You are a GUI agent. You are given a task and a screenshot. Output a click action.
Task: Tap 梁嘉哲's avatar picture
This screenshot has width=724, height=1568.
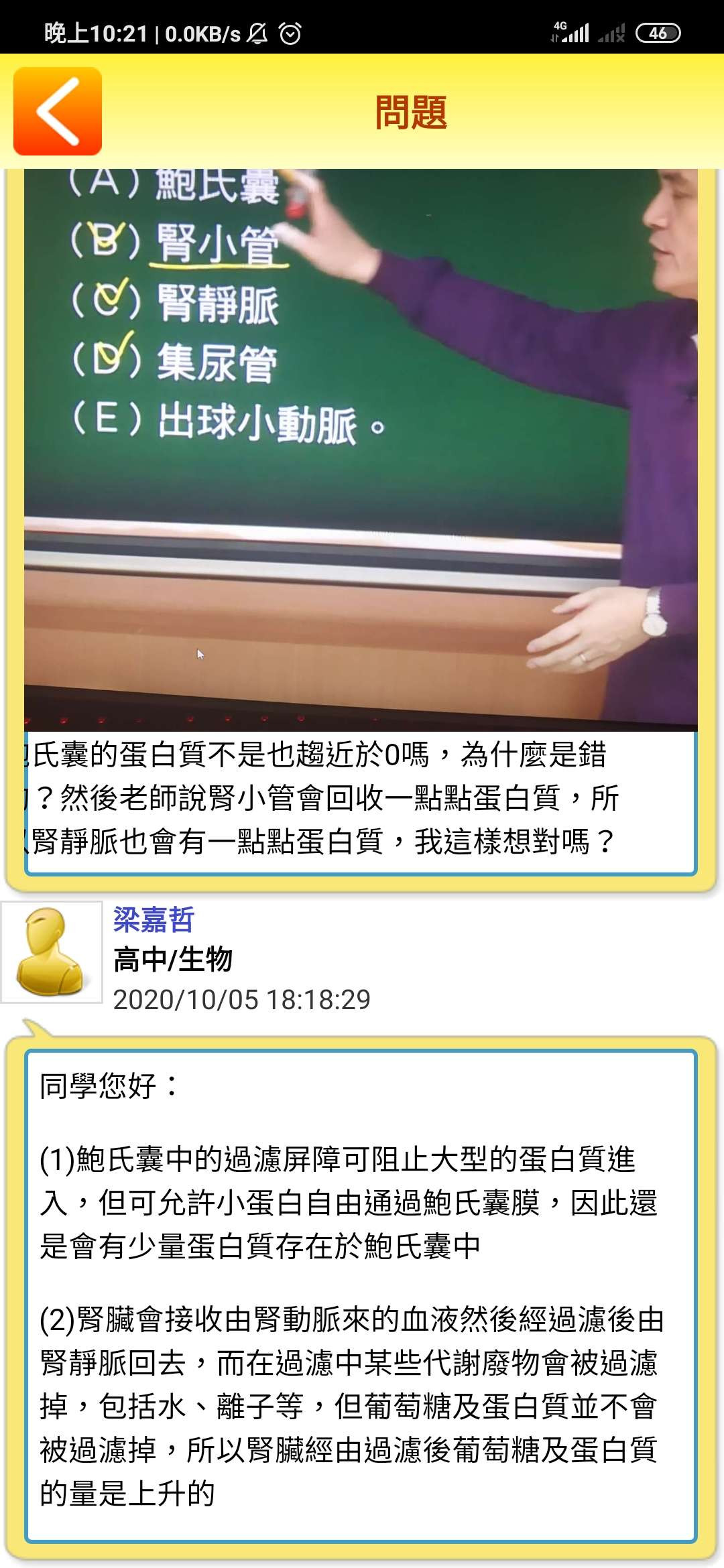(x=52, y=952)
